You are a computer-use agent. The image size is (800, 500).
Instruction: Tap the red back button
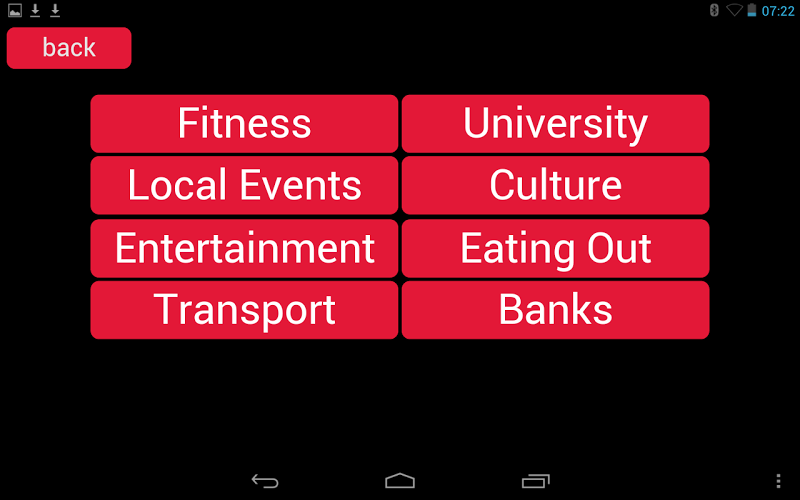69,48
